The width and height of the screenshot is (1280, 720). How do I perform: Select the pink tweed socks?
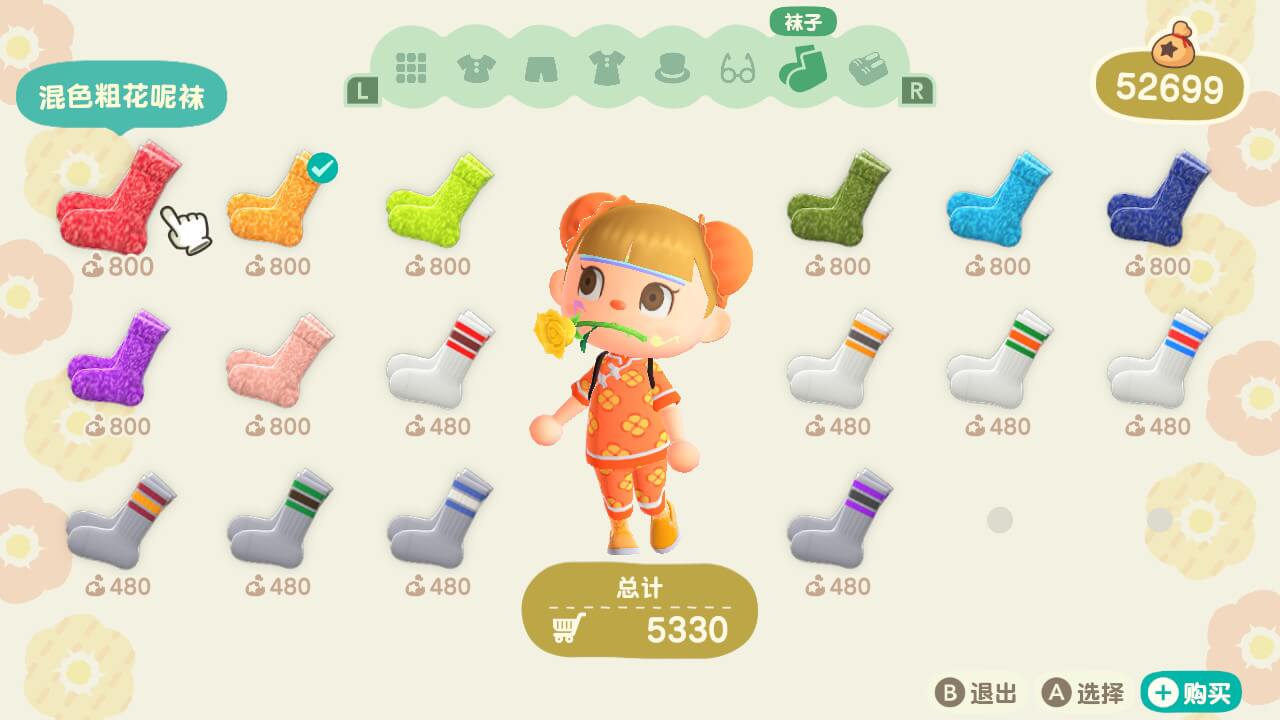point(278,357)
